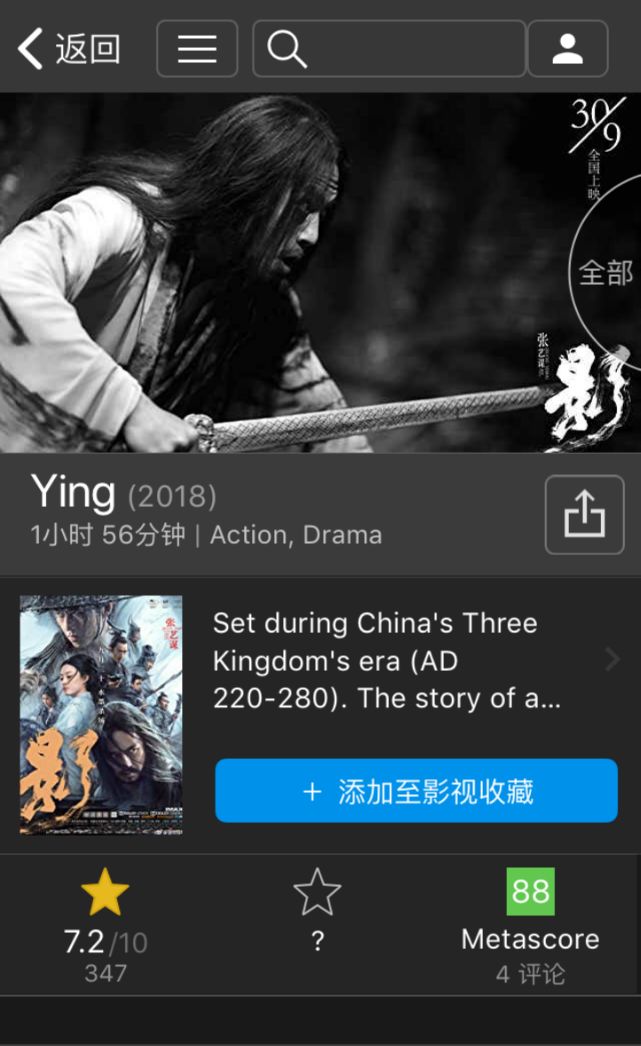Open the hamburger menu

tap(197, 48)
